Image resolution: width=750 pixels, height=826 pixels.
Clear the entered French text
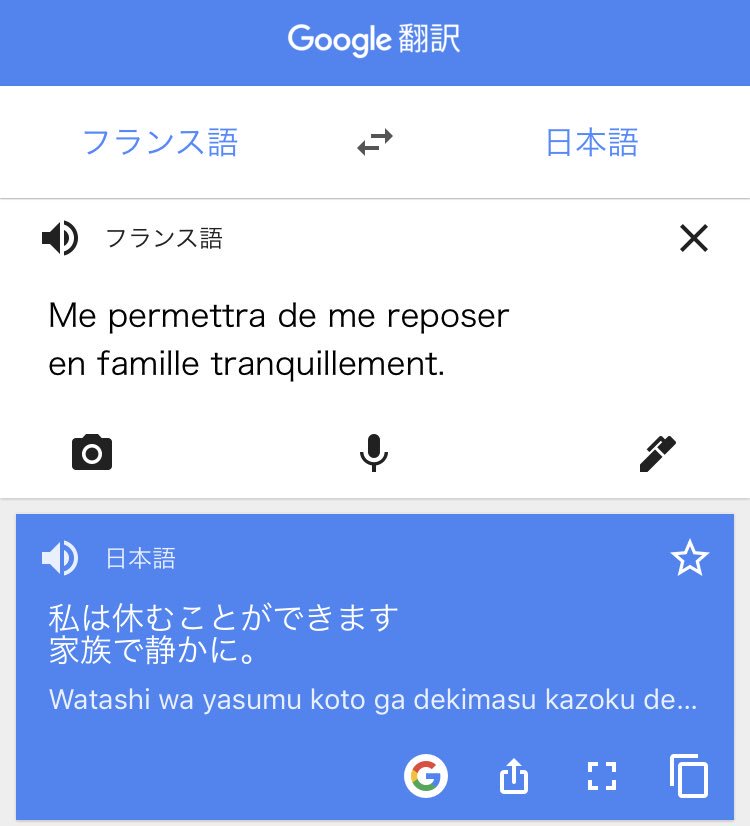(693, 238)
